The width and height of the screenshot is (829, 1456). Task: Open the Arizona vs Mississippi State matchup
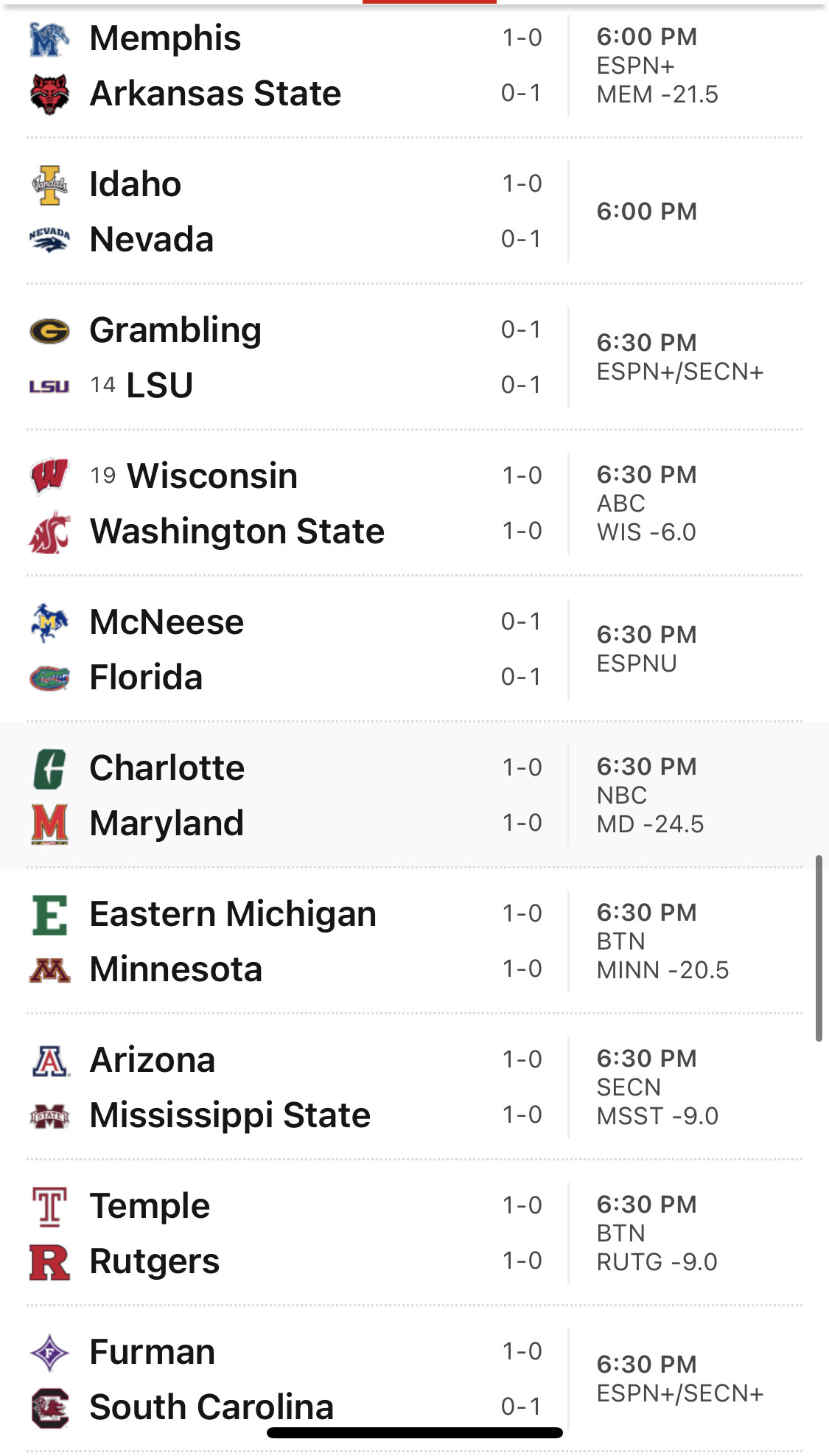[414, 1087]
